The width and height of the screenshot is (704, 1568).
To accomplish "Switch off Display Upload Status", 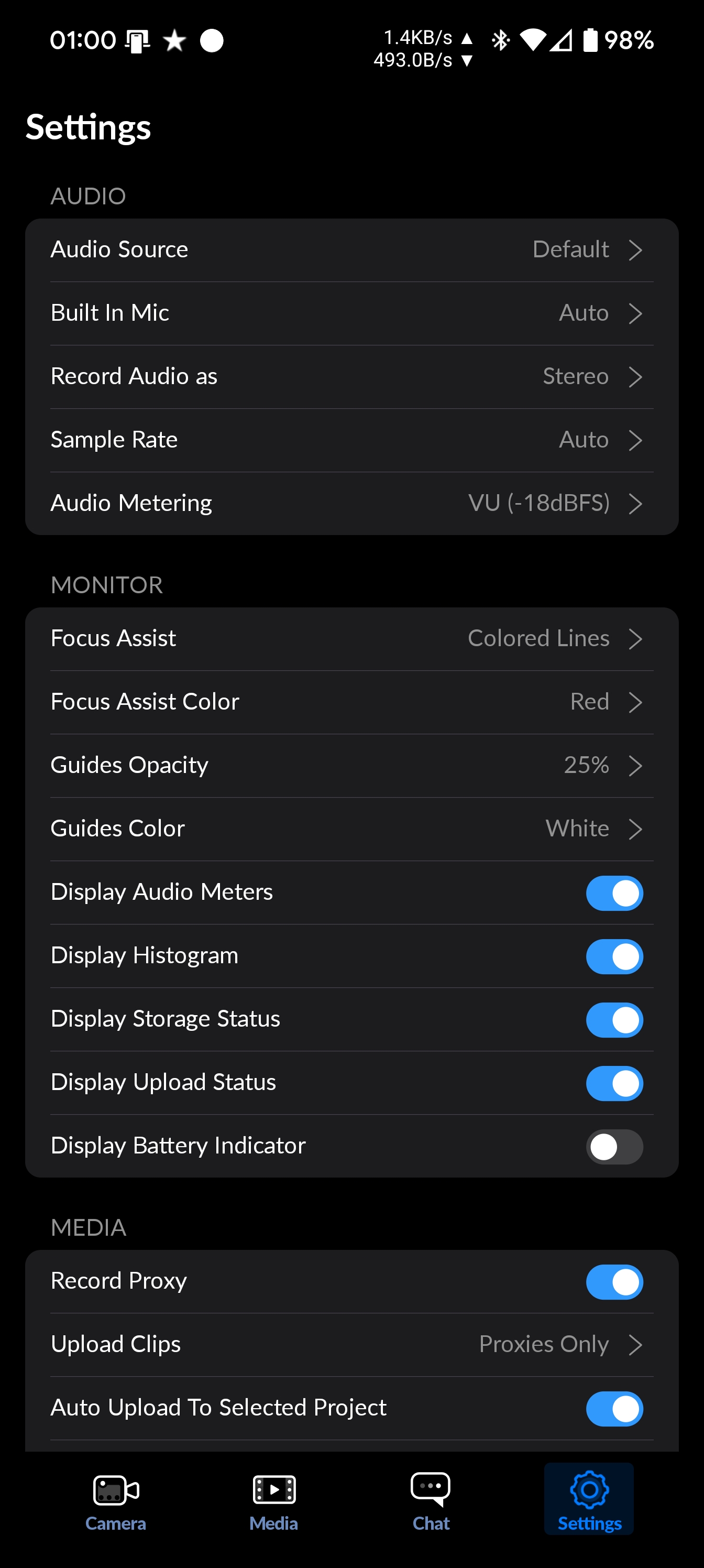I will (614, 1083).
